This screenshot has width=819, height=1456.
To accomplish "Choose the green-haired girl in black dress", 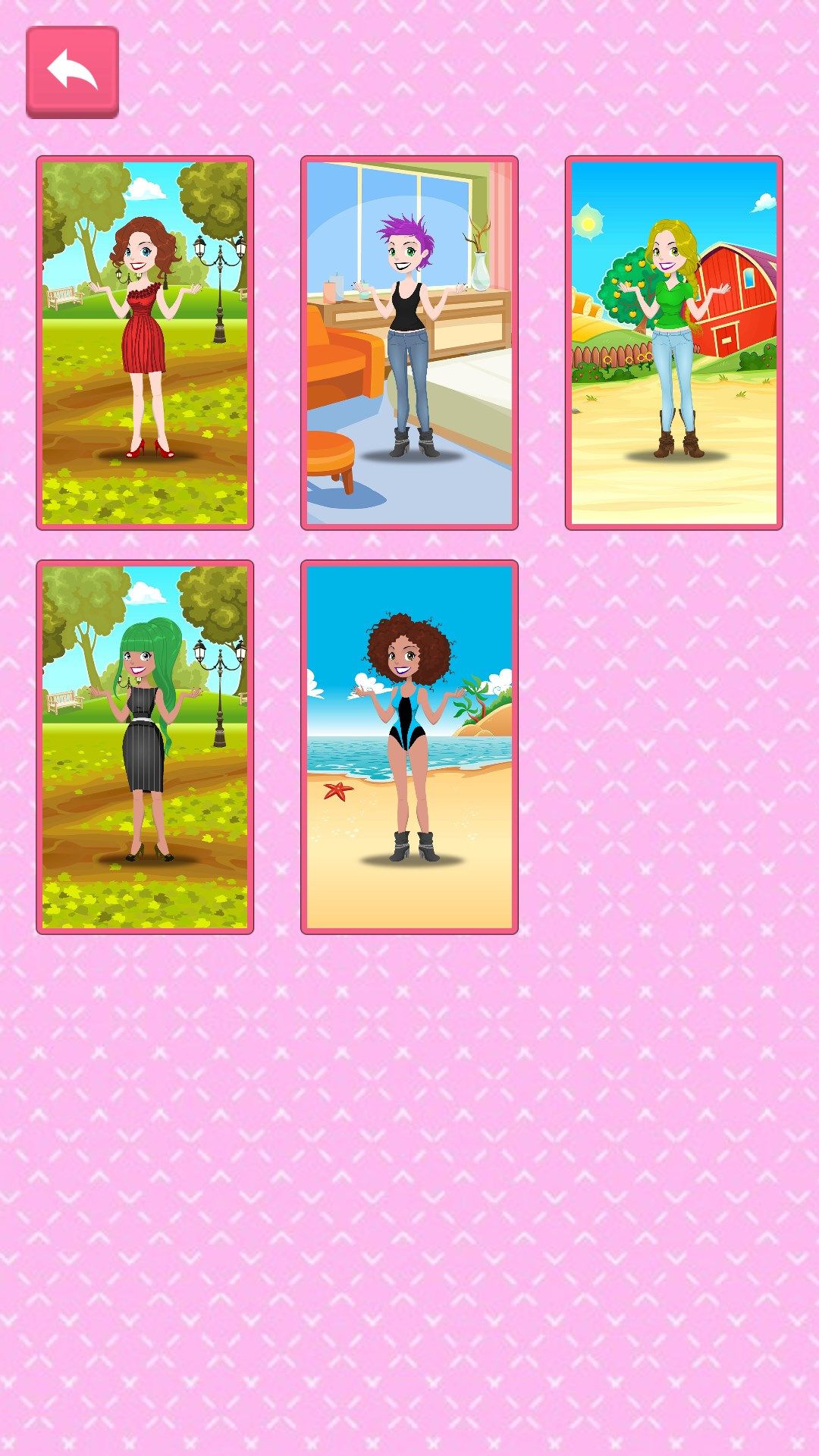I will (x=145, y=747).
